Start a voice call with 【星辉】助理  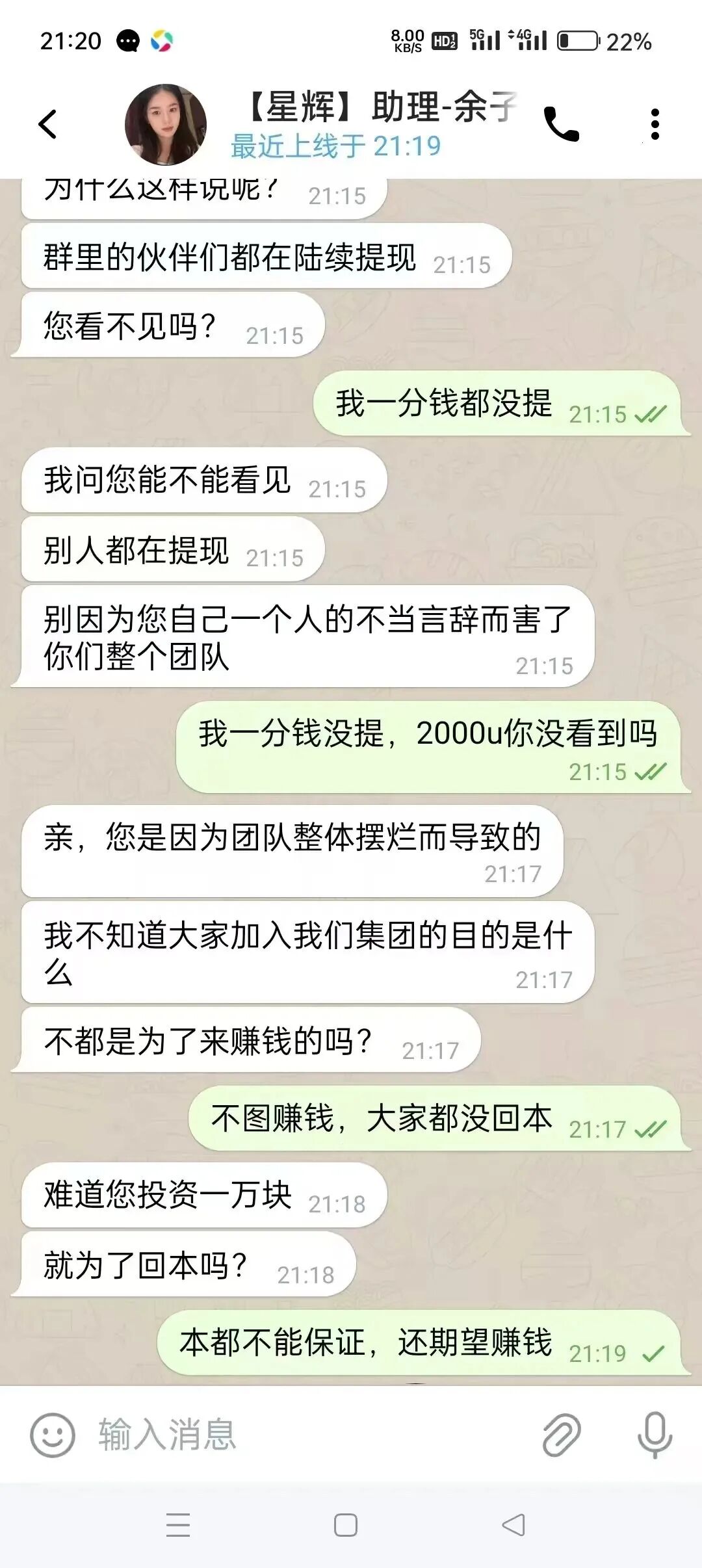point(561,124)
